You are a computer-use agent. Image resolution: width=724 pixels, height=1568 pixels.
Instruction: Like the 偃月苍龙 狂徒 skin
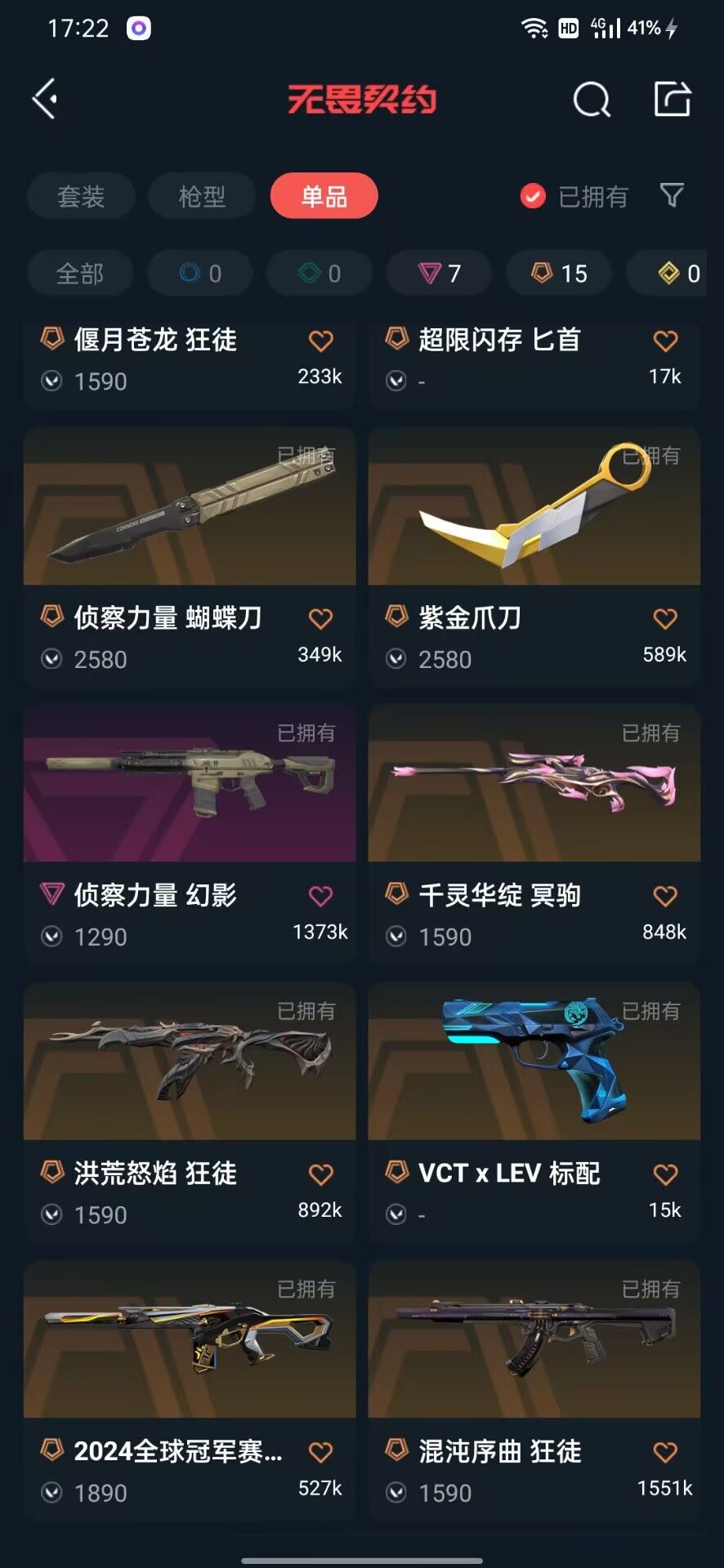(x=320, y=341)
